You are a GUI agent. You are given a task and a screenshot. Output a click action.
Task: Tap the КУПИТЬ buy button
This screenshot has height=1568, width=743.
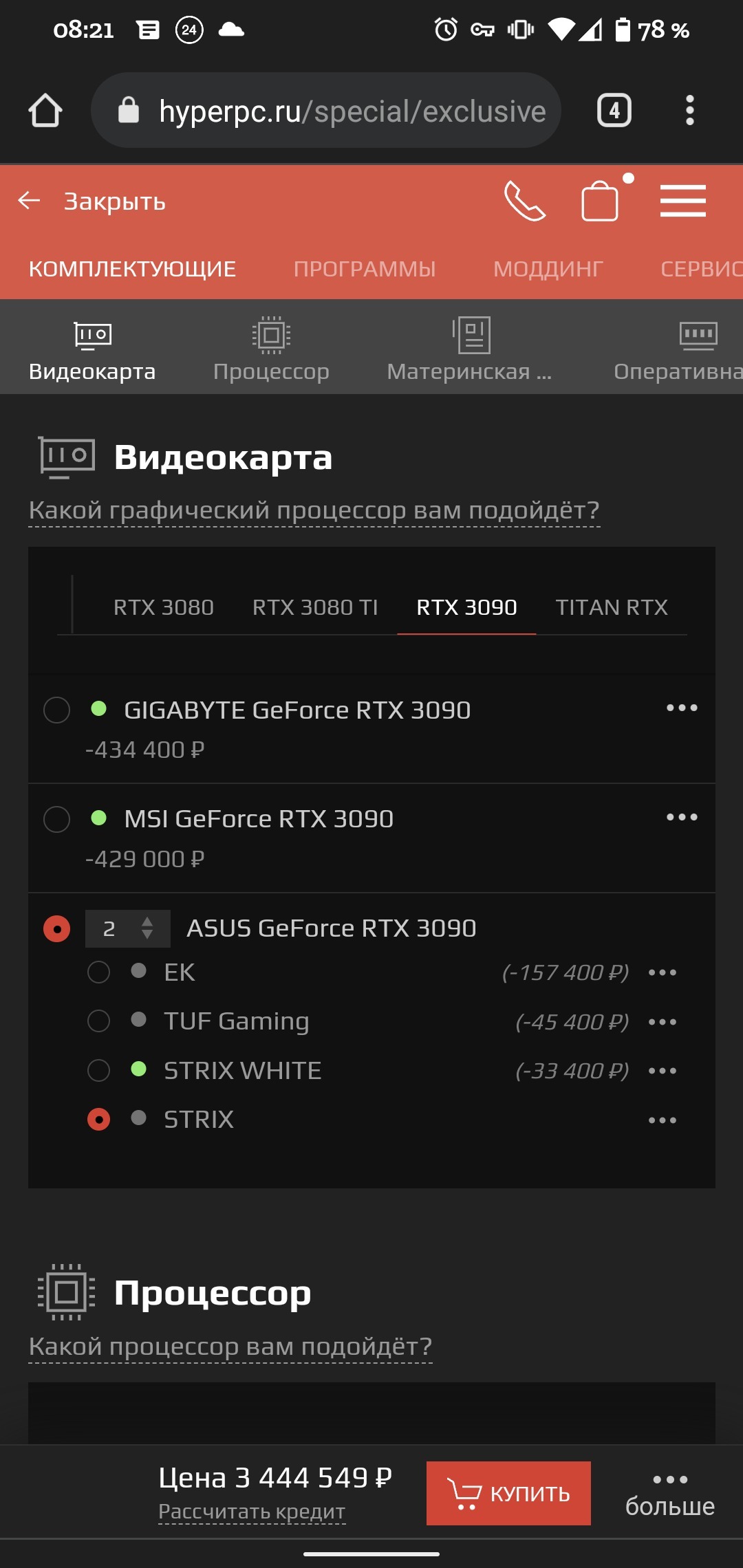[508, 1494]
